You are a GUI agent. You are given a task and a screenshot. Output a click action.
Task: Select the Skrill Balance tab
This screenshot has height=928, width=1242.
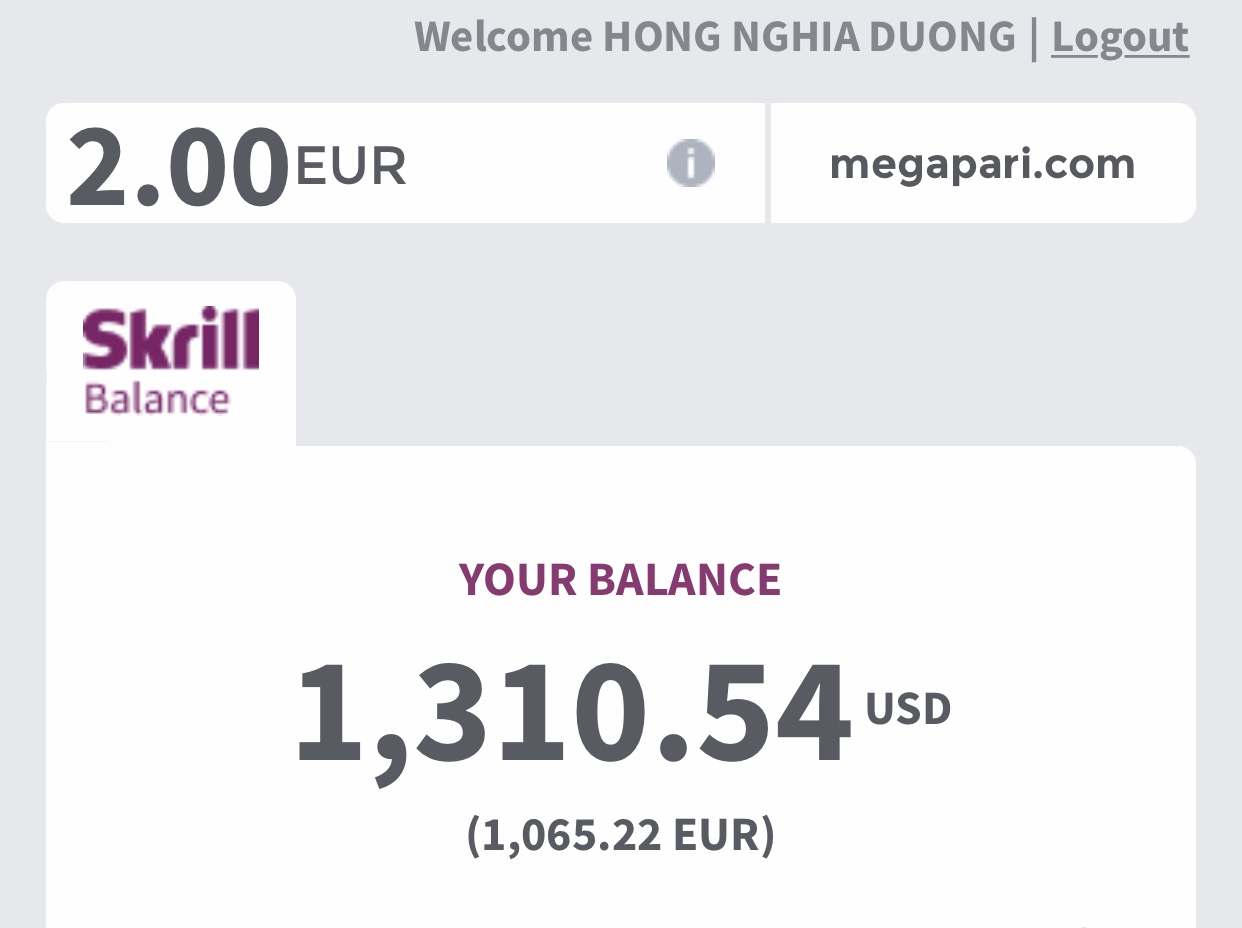(x=171, y=362)
